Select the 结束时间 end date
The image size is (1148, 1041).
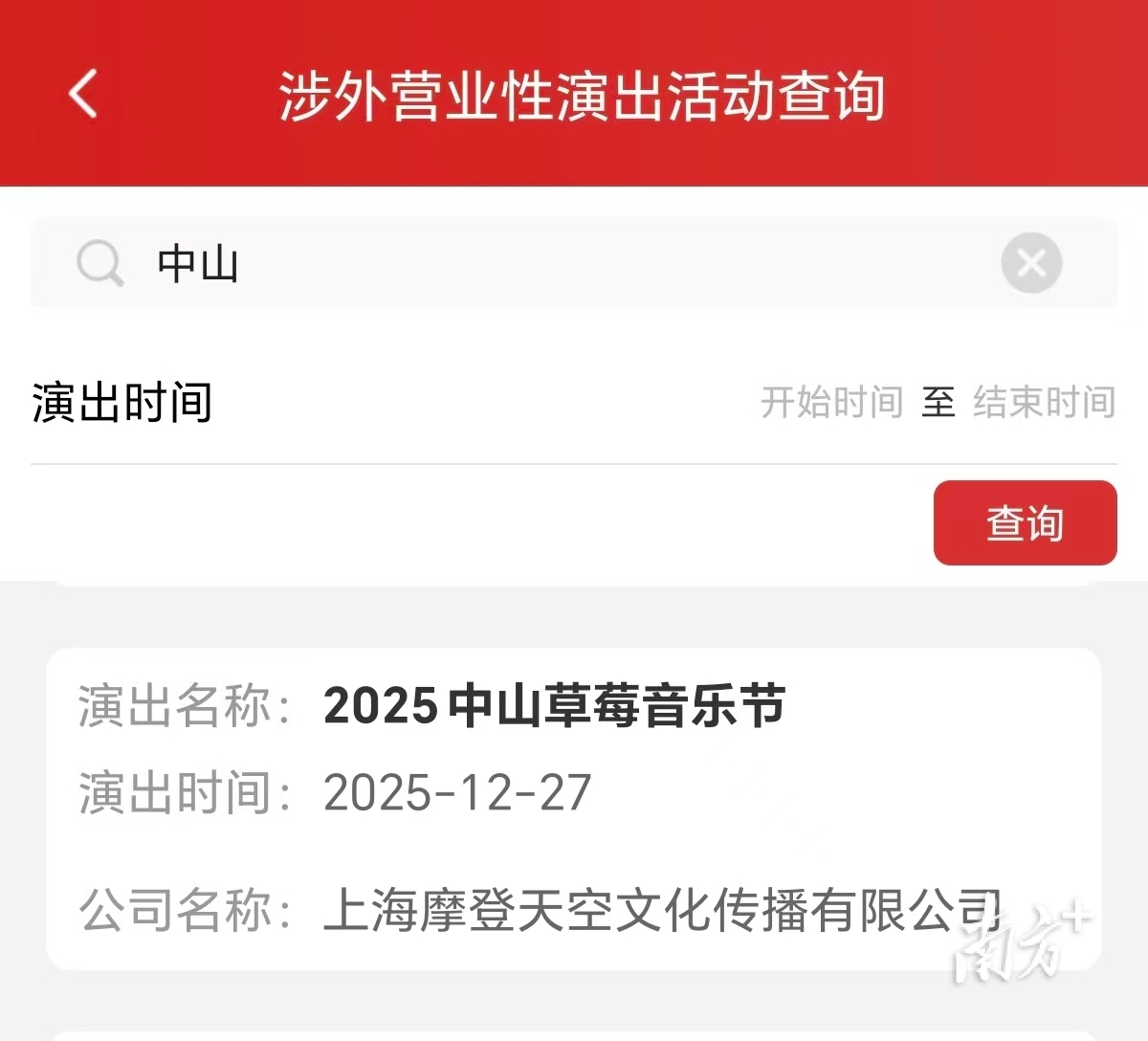tap(1044, 402)
